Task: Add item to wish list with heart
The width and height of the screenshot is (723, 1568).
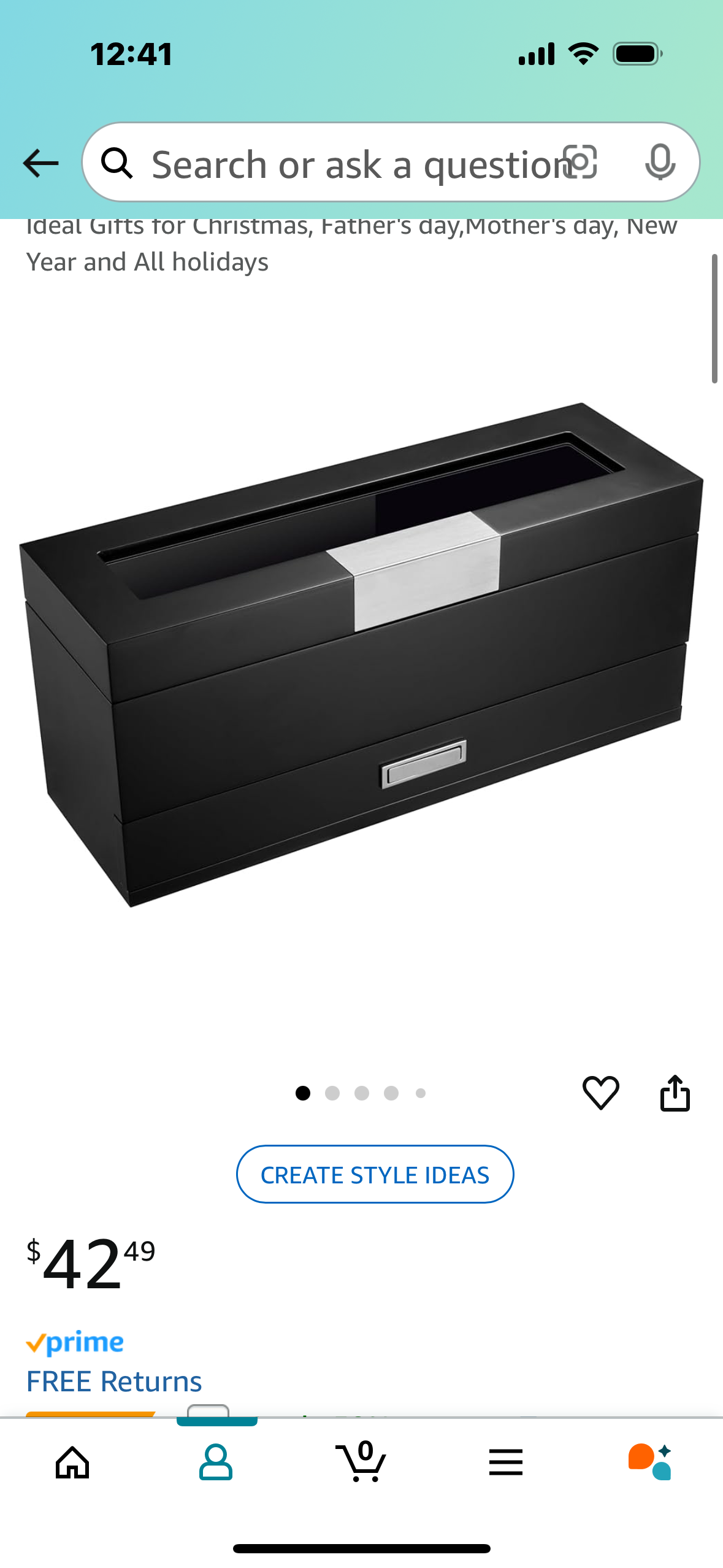Action: [x=600, y=1093]
